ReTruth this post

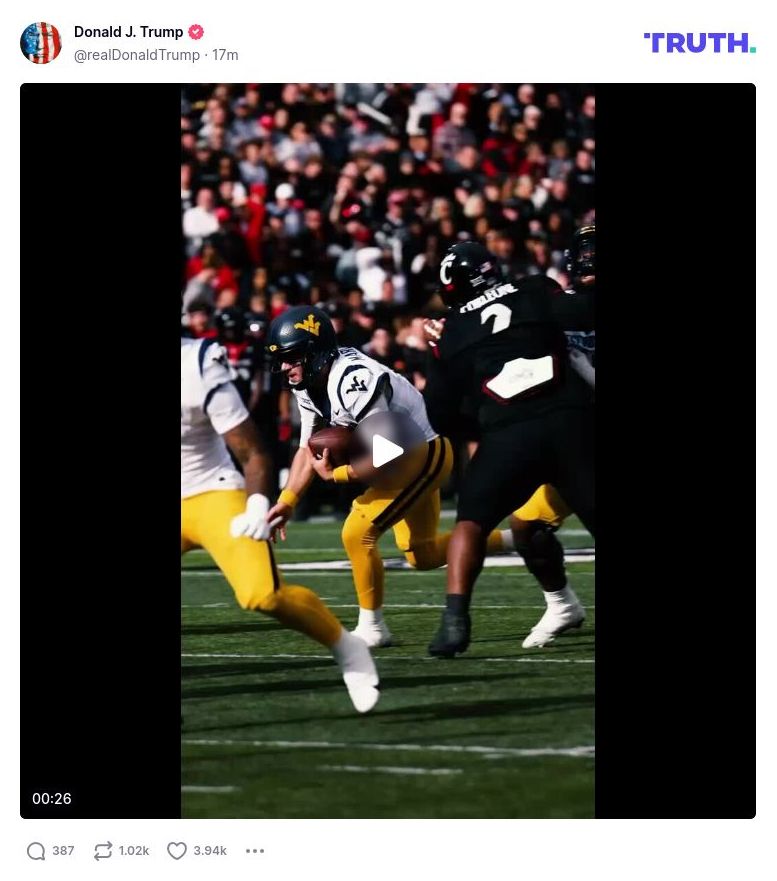103,851
